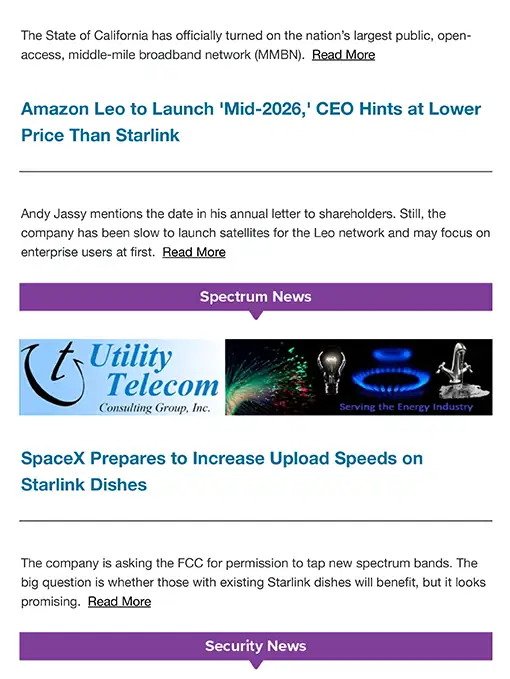The width and height of the screenshot is (510, 679).
Task: Open the SpaceX upload speeds headline
Action: (222, 471)
